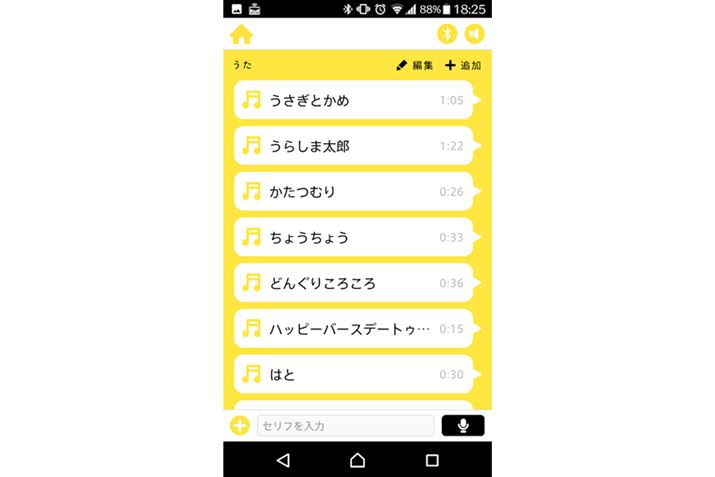715x477 pixels.
Task: Tap 編集 to edit the song list
Action: click(x=414, y=66)
